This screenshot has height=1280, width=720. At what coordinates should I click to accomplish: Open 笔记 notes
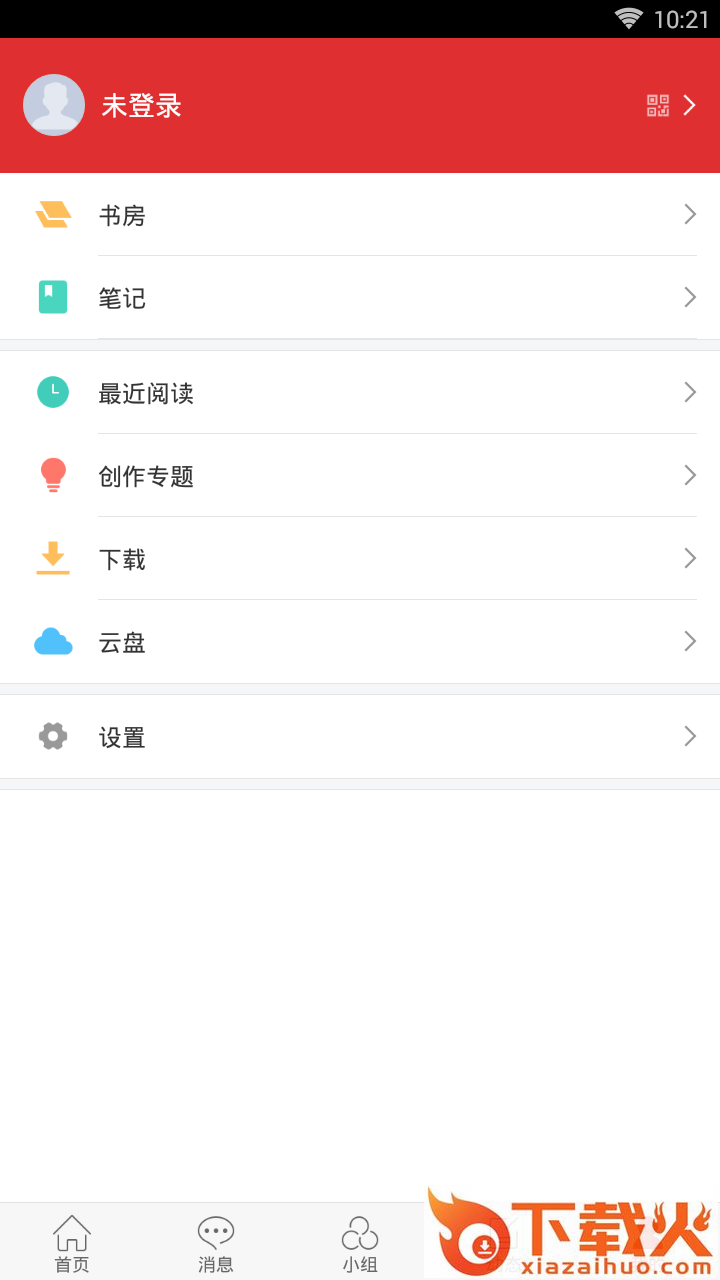[360, 298]
